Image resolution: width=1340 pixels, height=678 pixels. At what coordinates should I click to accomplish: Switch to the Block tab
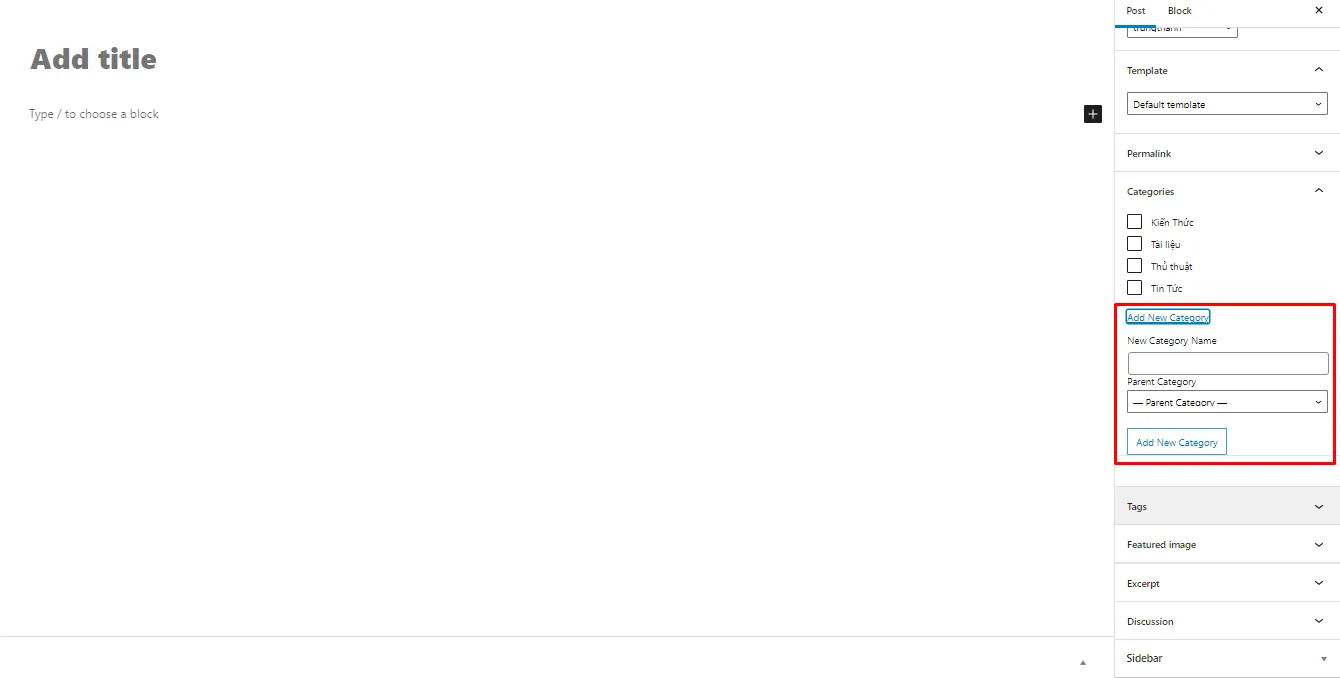[1179, 11]
